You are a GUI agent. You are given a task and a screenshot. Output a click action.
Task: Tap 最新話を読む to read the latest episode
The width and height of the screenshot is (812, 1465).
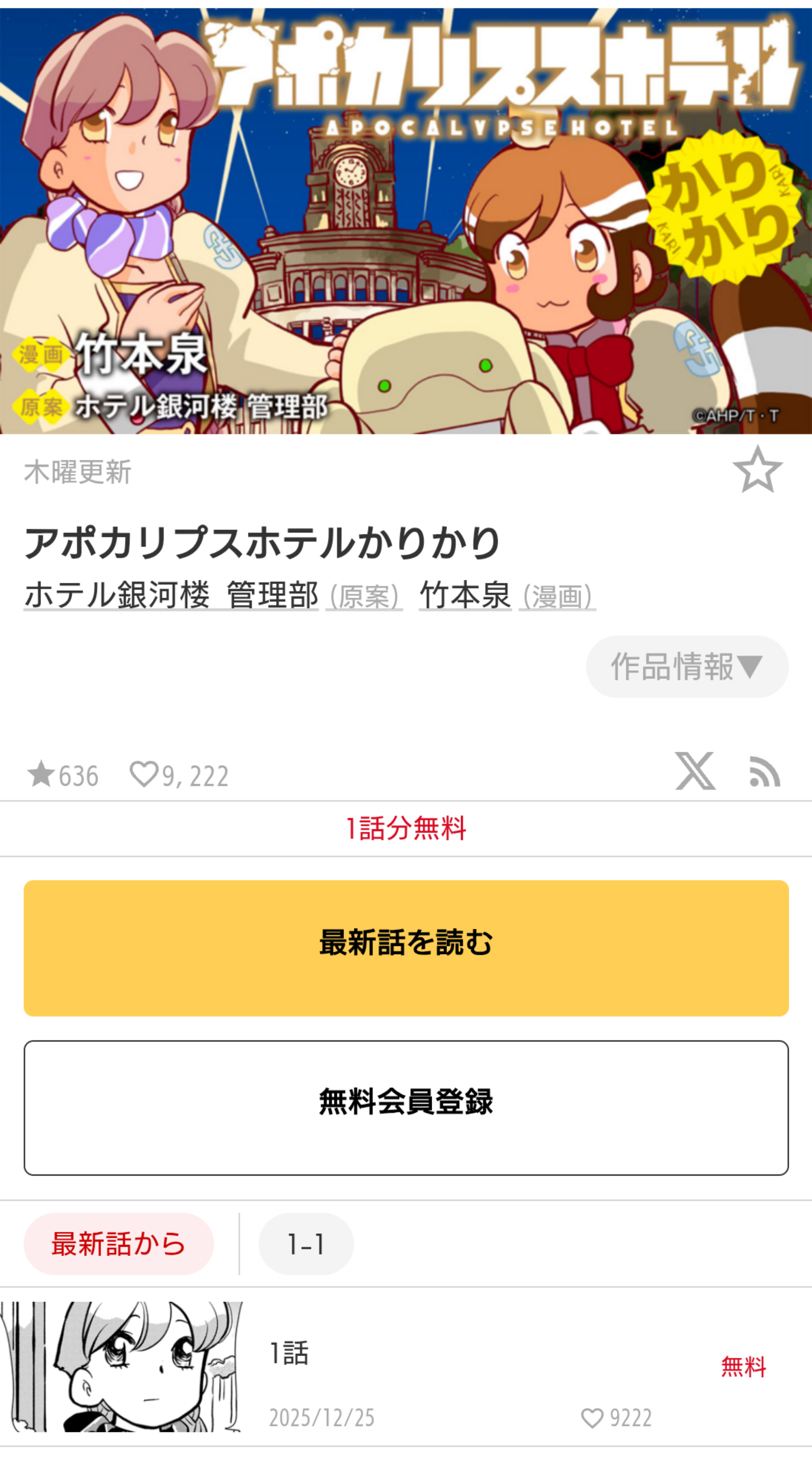tap(406, 948)
